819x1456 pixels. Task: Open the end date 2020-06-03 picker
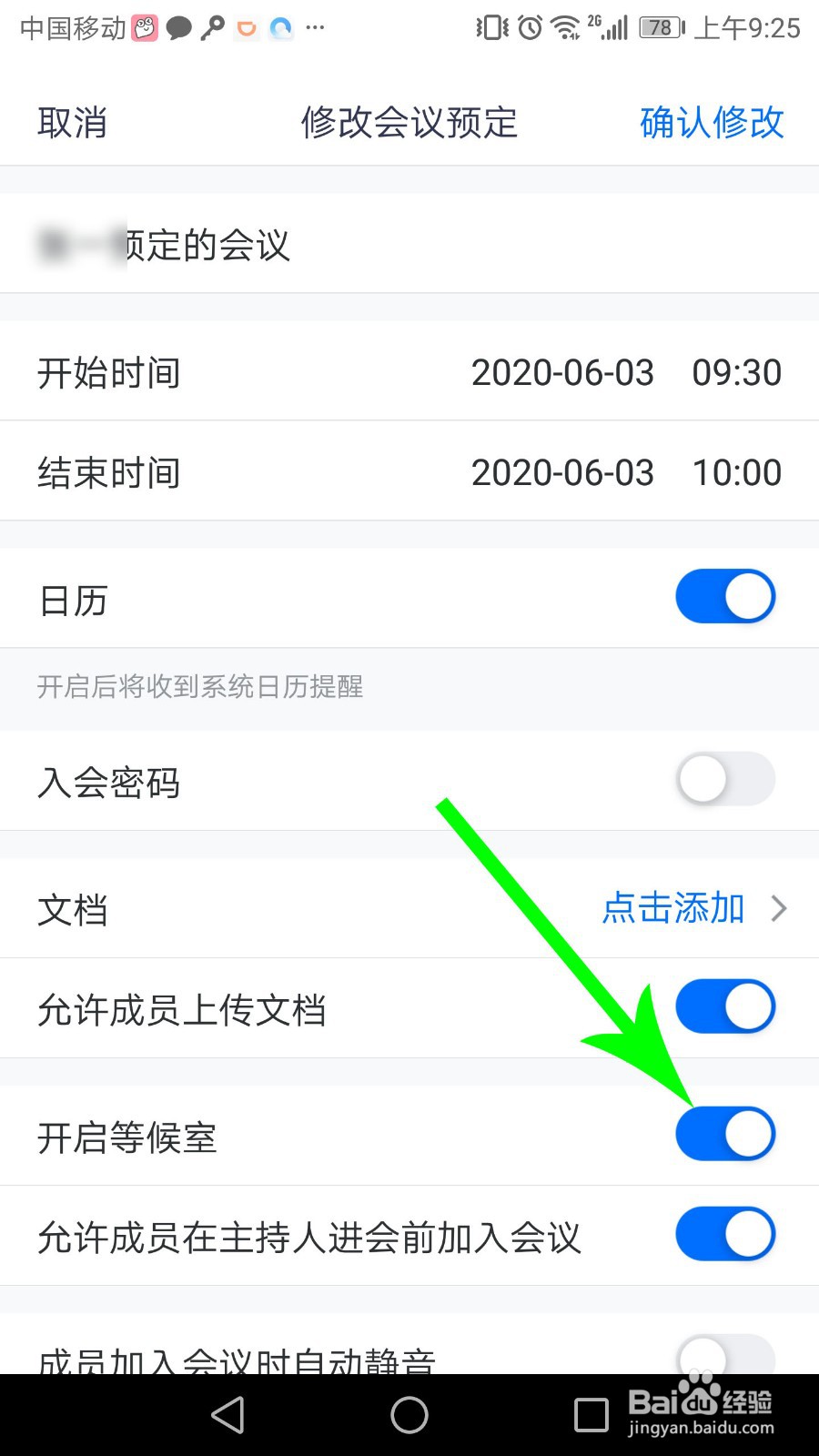point(562,472)
